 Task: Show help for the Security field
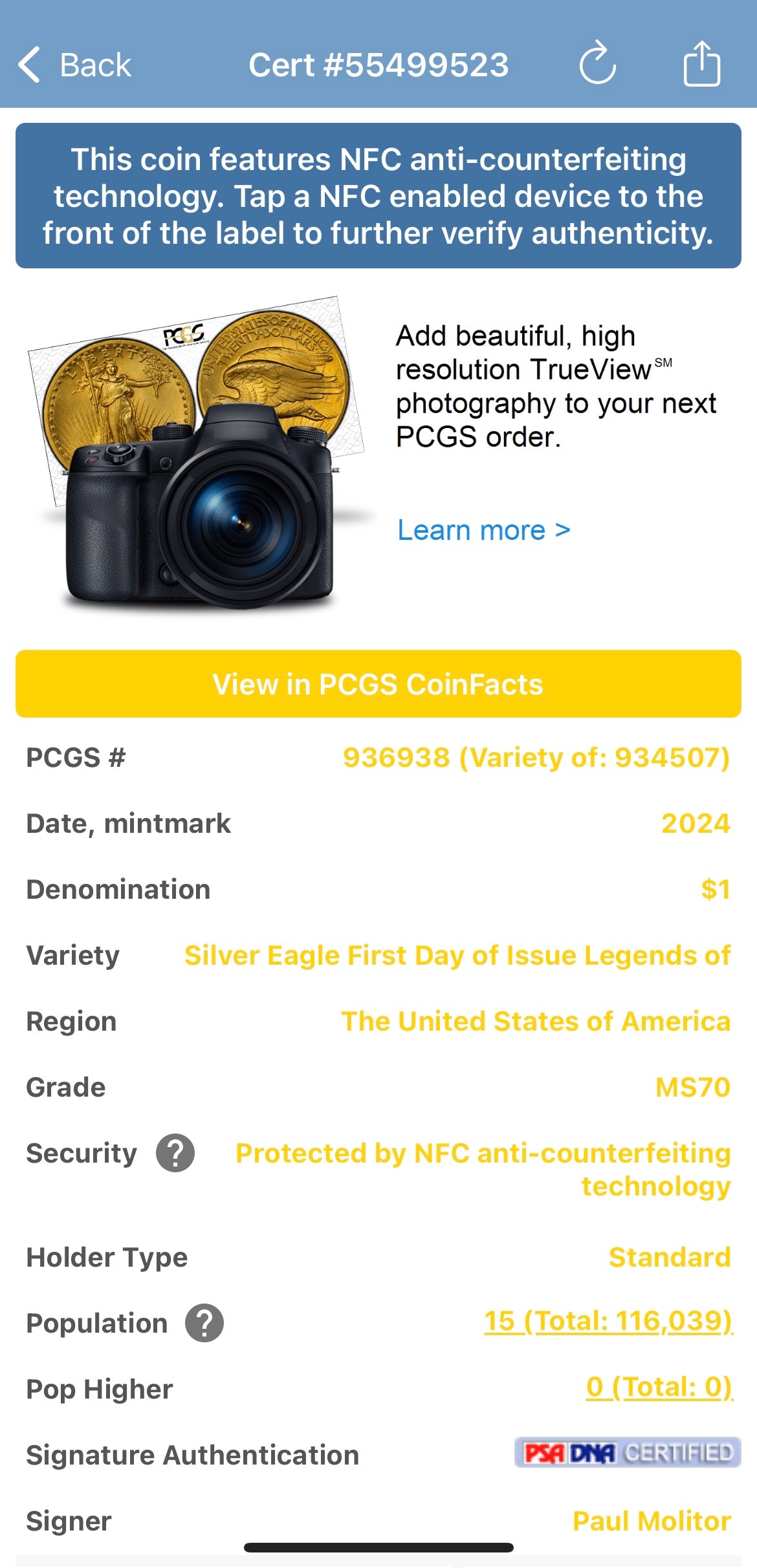coord(175,1153)
